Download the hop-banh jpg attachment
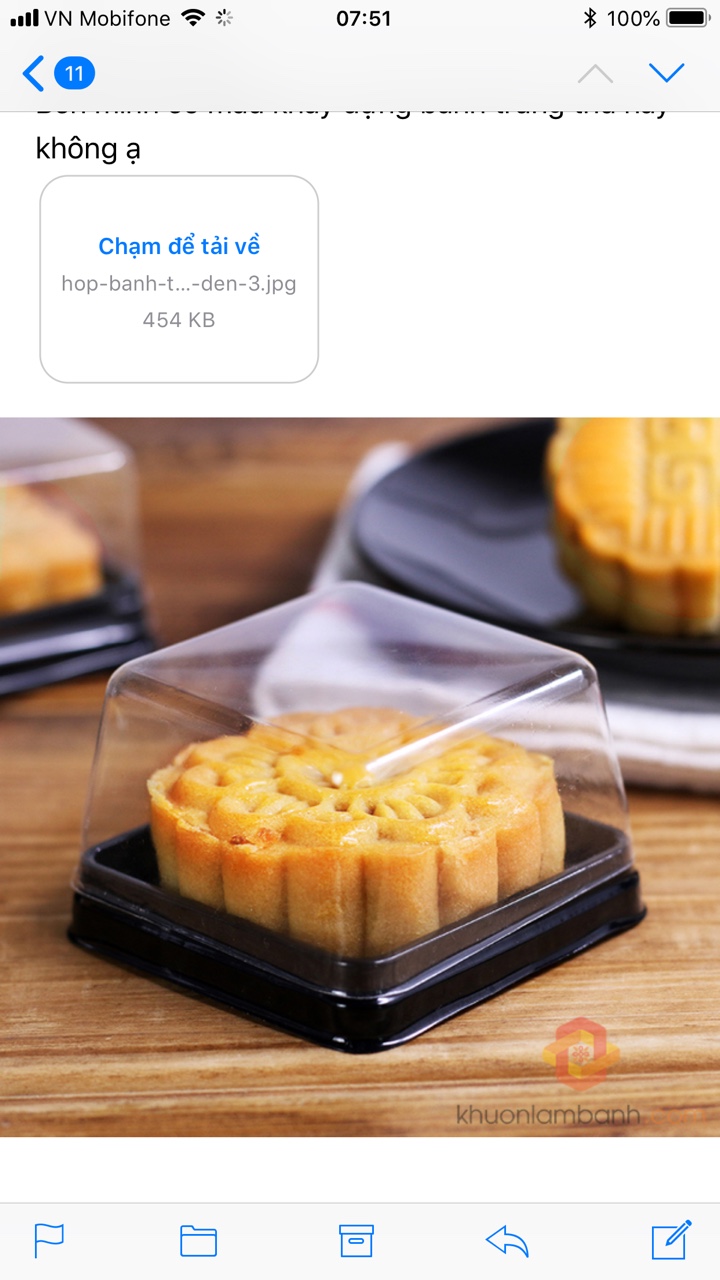Screen dimensions: 720x1280 (179, 279)
